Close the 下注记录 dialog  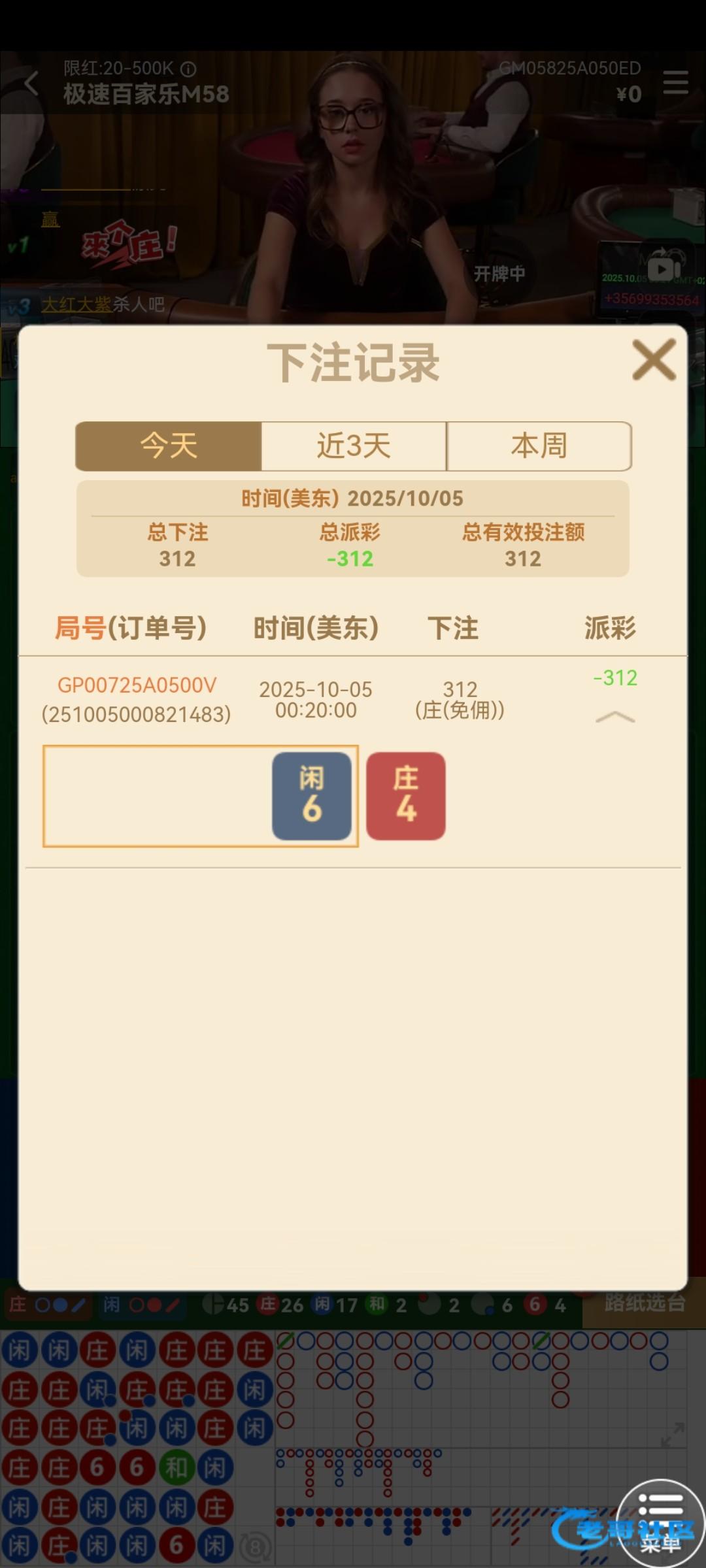(x=654, y=359)
